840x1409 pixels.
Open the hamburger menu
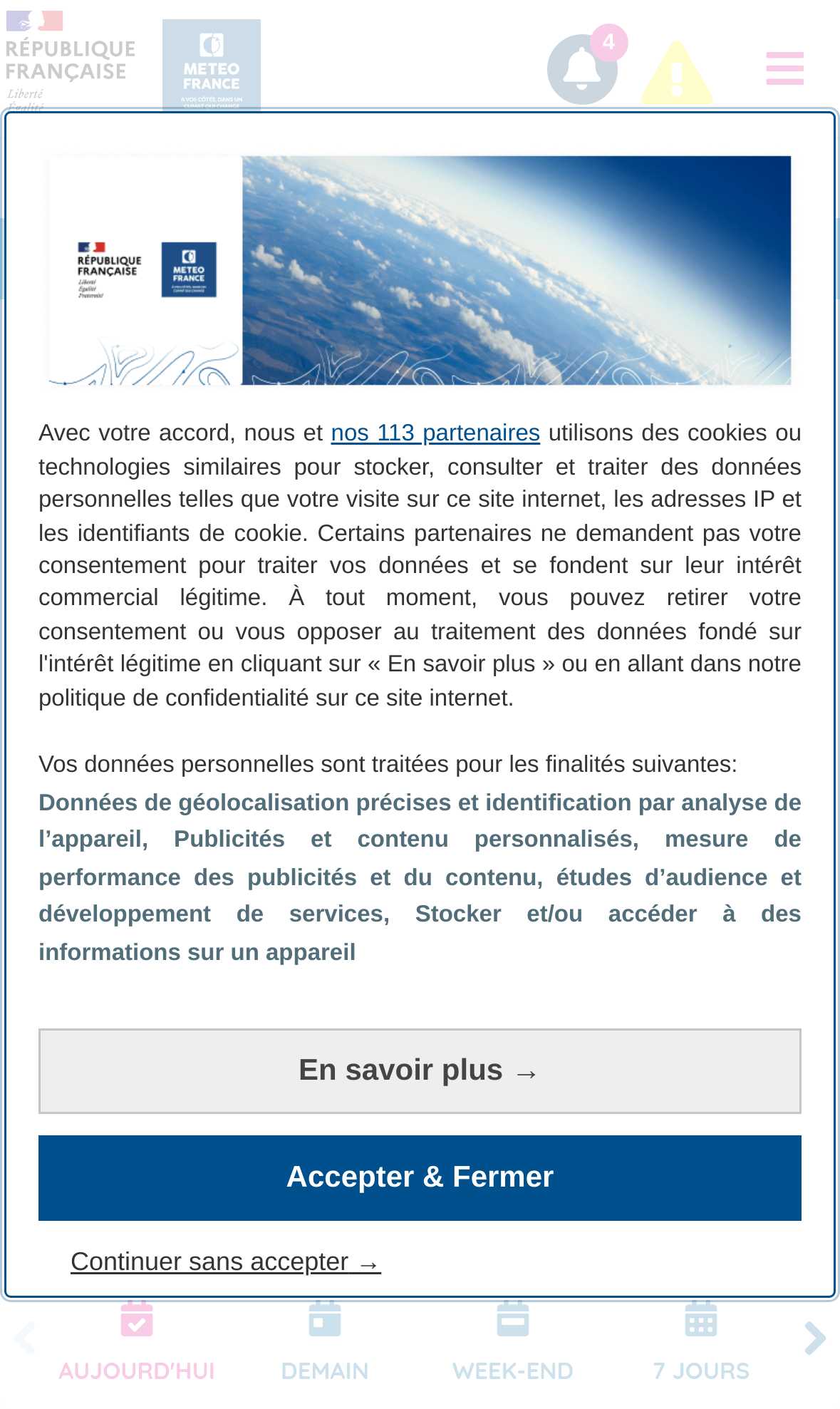tap(785, 68)
